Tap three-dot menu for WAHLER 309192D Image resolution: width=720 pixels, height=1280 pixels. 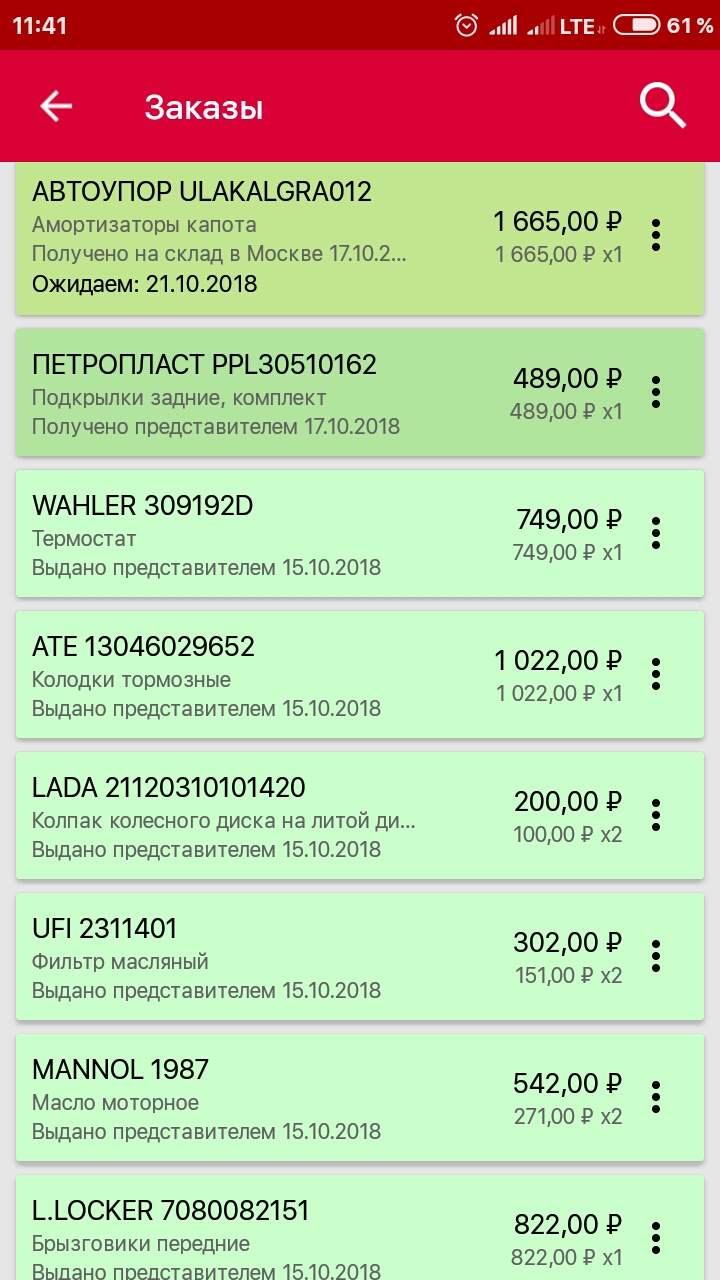click(656, 533)
